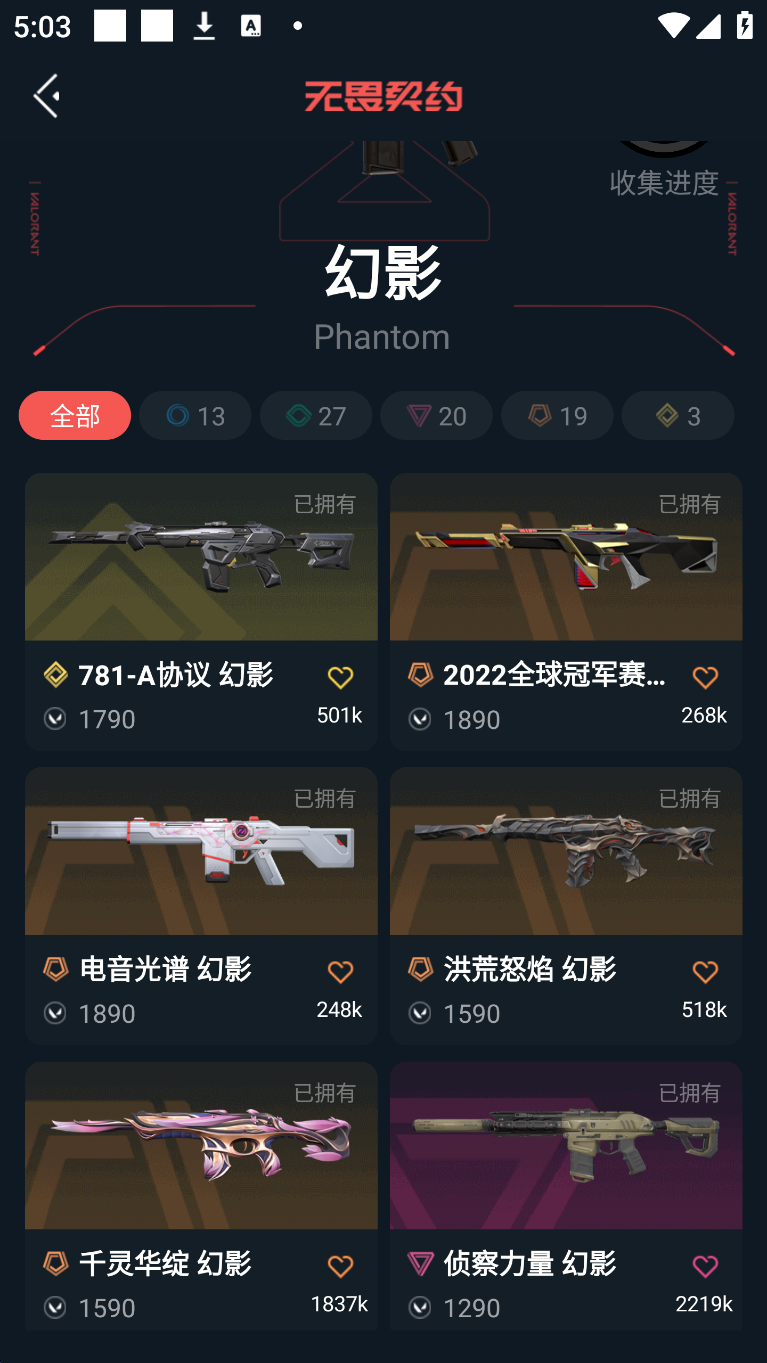Image resolution: width=767 pixels, height=1363 pixels.
Task: Like the 侦察力量 幻影 skin
Action: coord(705,1267)
